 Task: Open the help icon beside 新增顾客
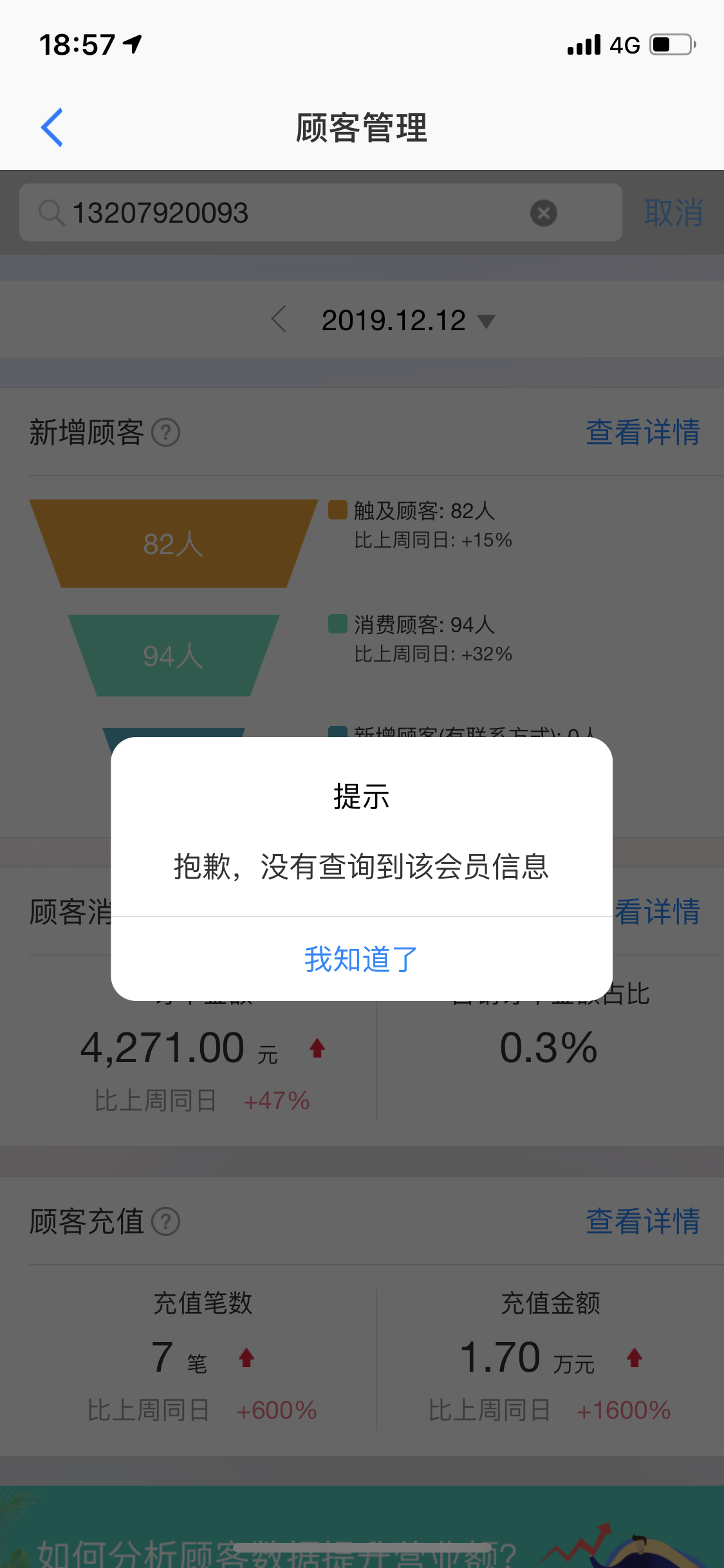(x=165, y=433)
